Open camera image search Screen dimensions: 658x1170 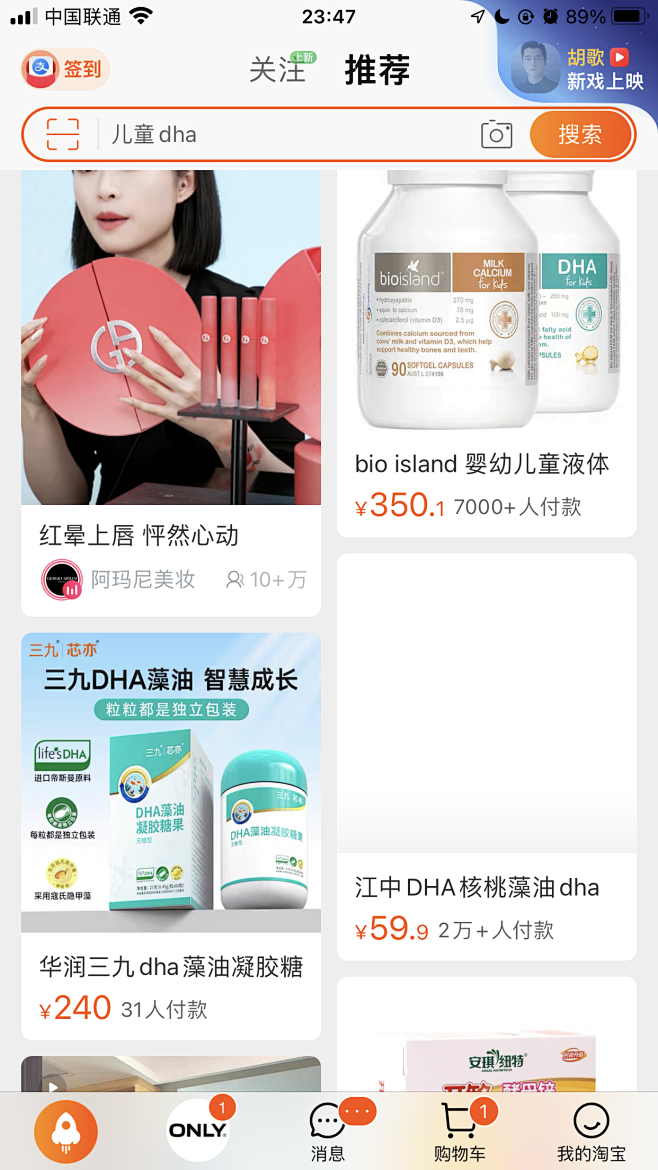point(496,134)
